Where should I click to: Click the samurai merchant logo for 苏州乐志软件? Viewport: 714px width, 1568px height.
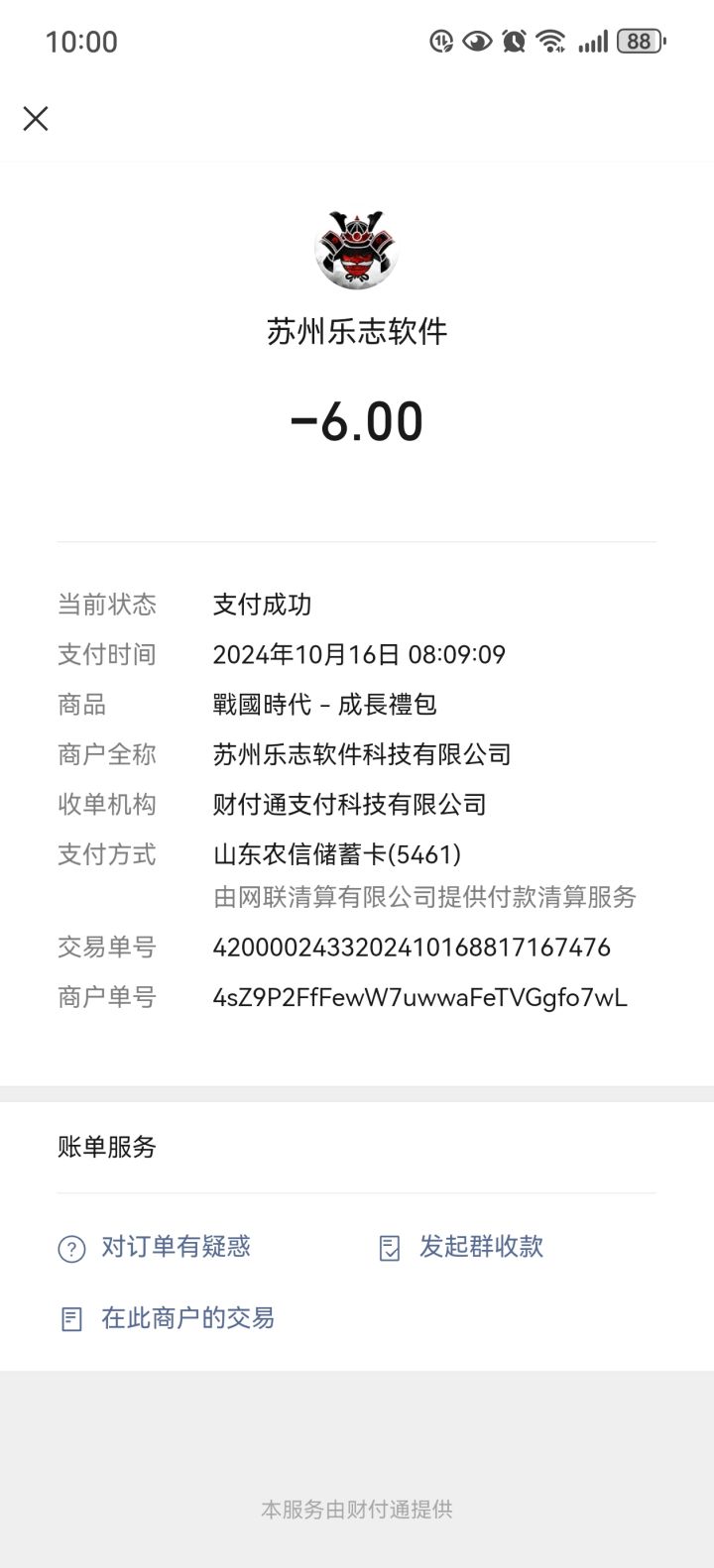(x=357, y=249)
